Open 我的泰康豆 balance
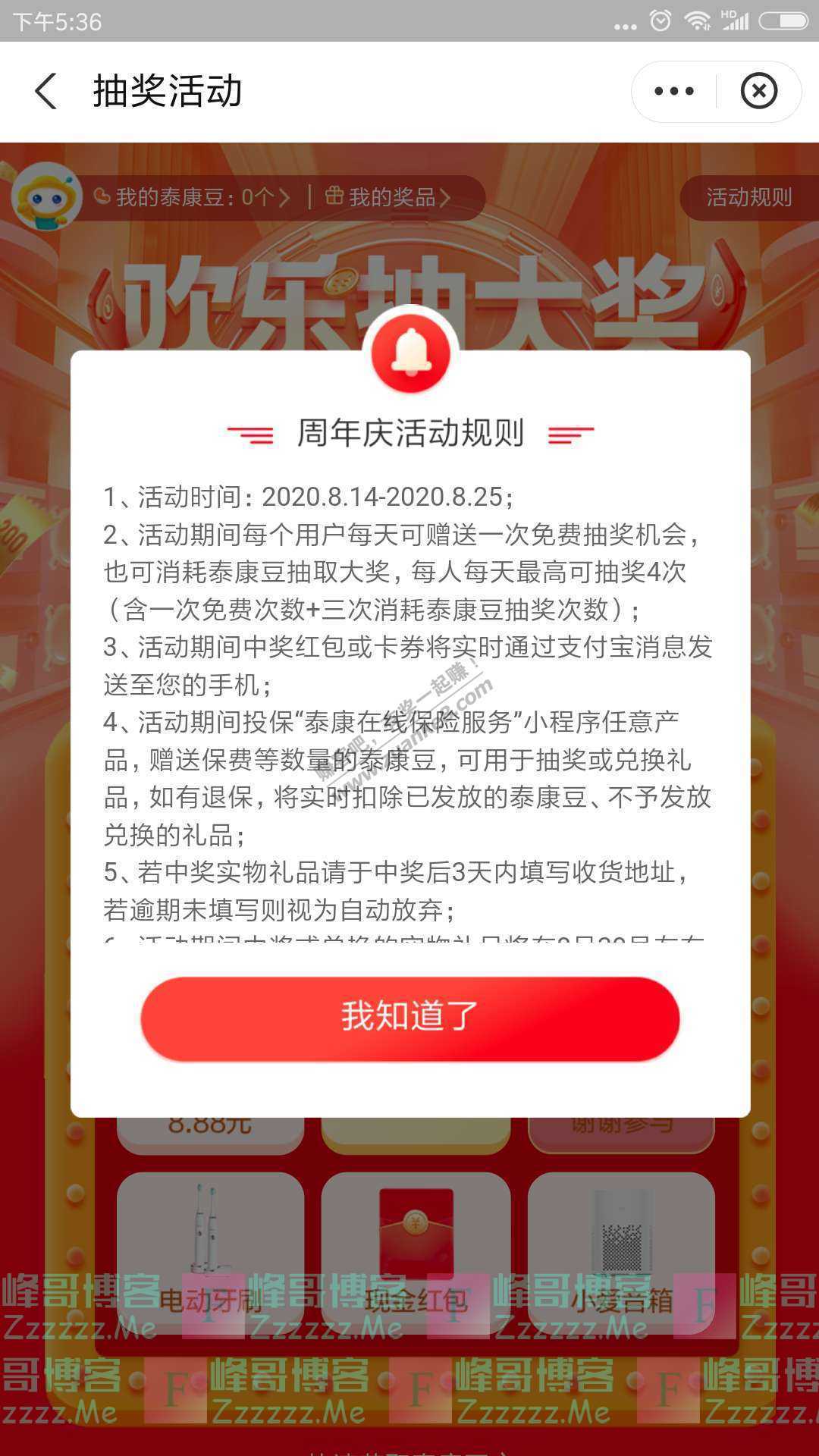819x1456 pixels. click(x=192, y=198)
